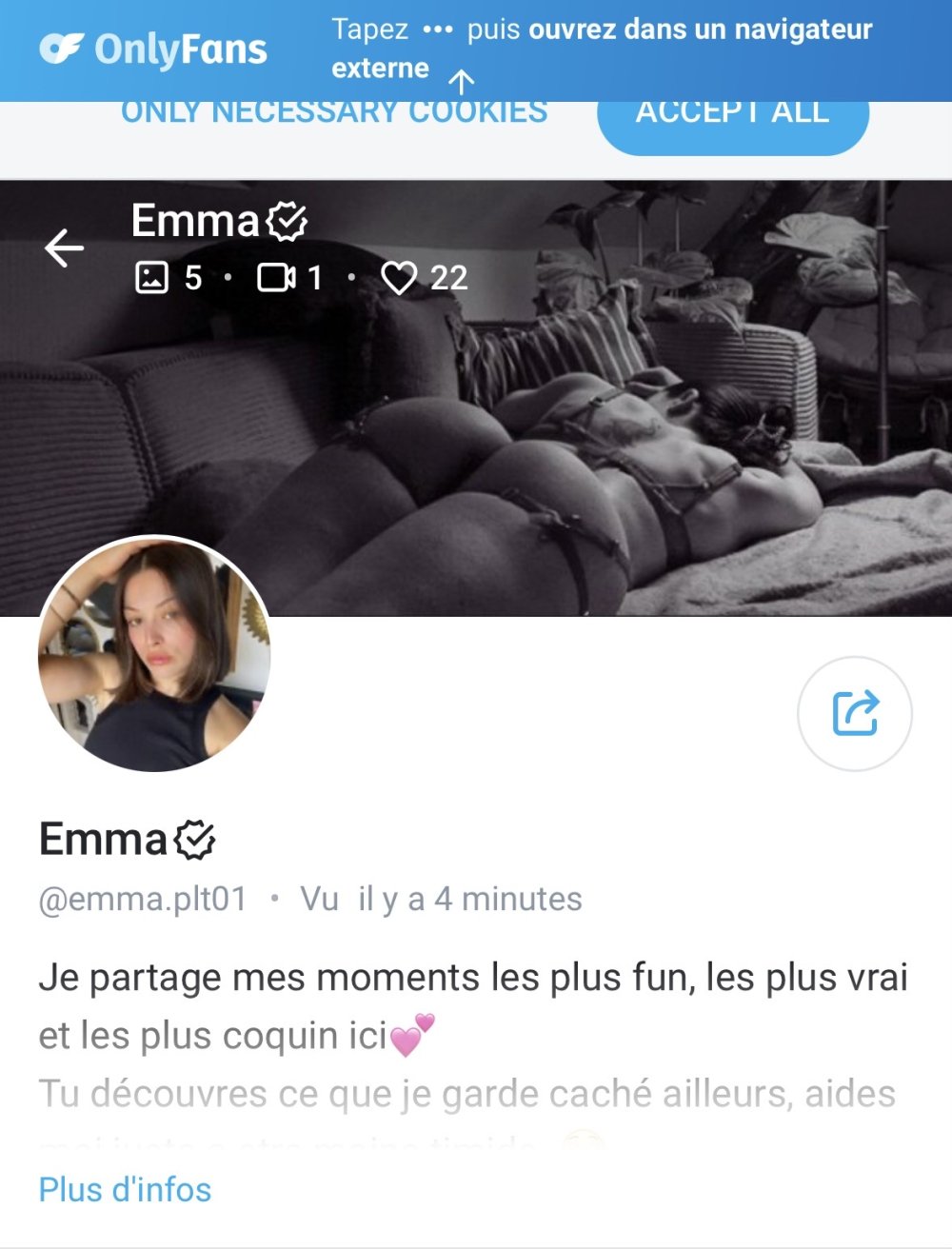Choose only necessary cookies
Screen dimensions: 952x1249
(334, 114)
